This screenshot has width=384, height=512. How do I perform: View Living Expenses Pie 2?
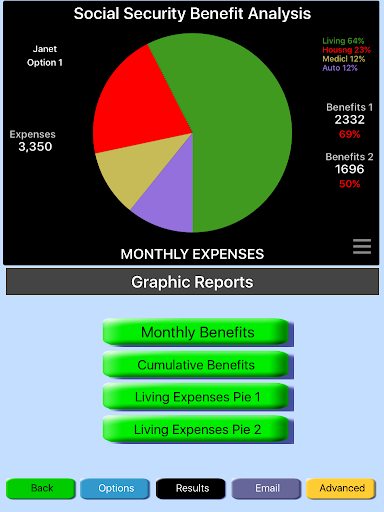197,429
